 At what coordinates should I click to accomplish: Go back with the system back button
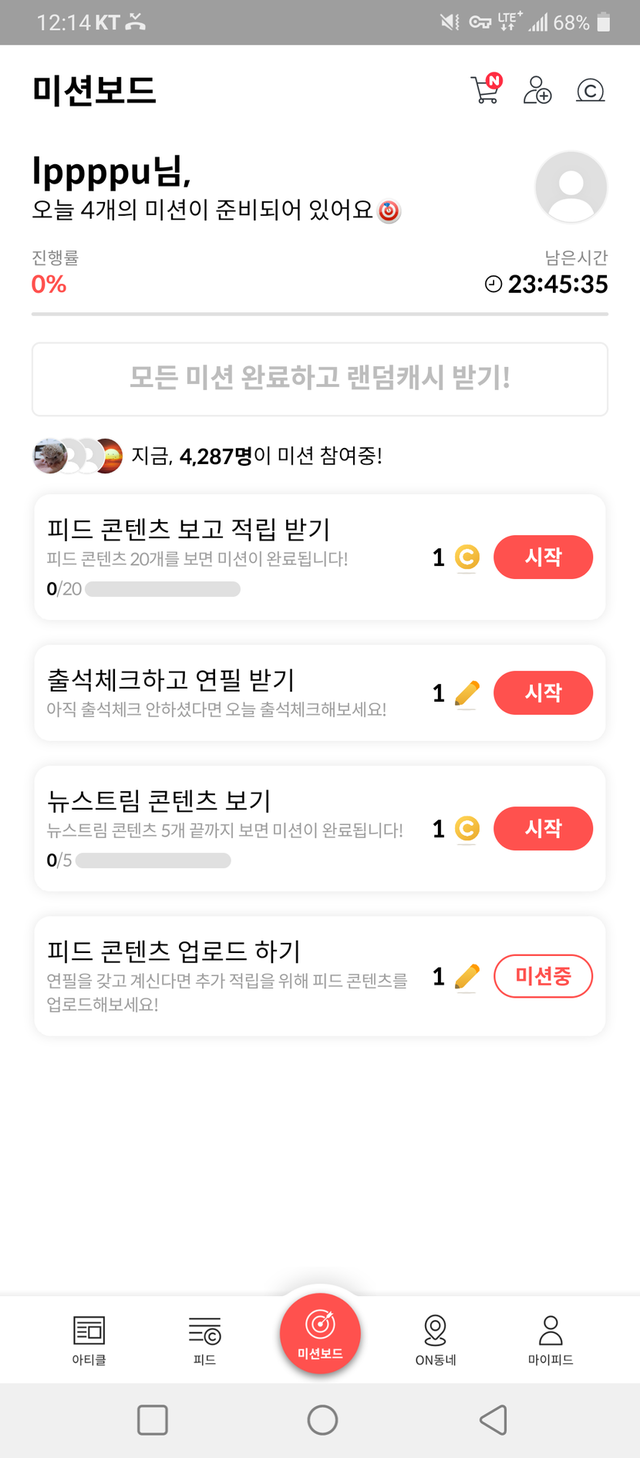coord(492,1420)
